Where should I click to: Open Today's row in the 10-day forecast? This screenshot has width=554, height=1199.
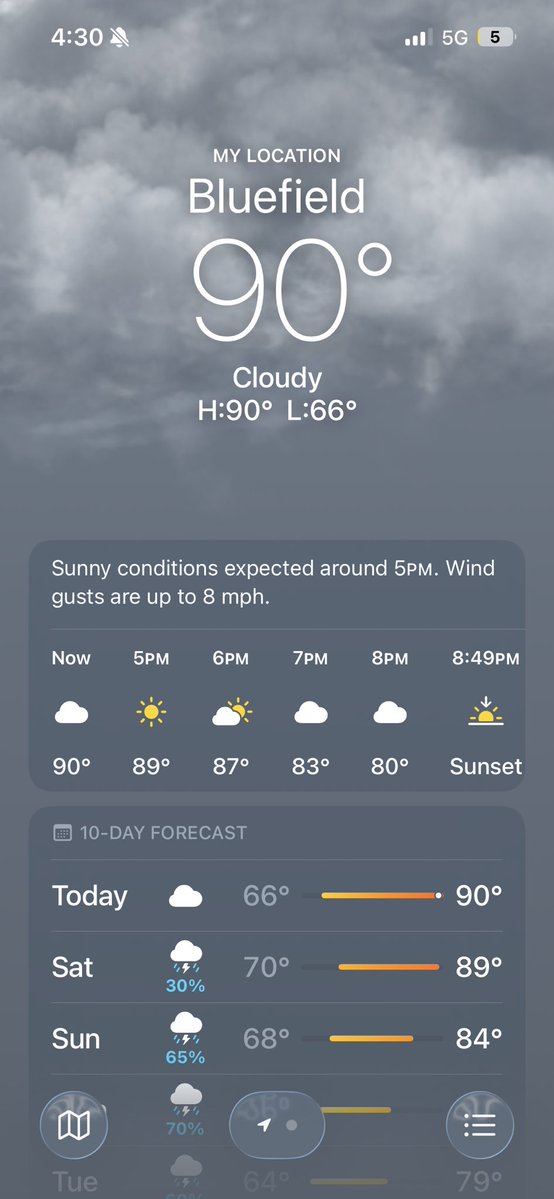coord(277,895)
